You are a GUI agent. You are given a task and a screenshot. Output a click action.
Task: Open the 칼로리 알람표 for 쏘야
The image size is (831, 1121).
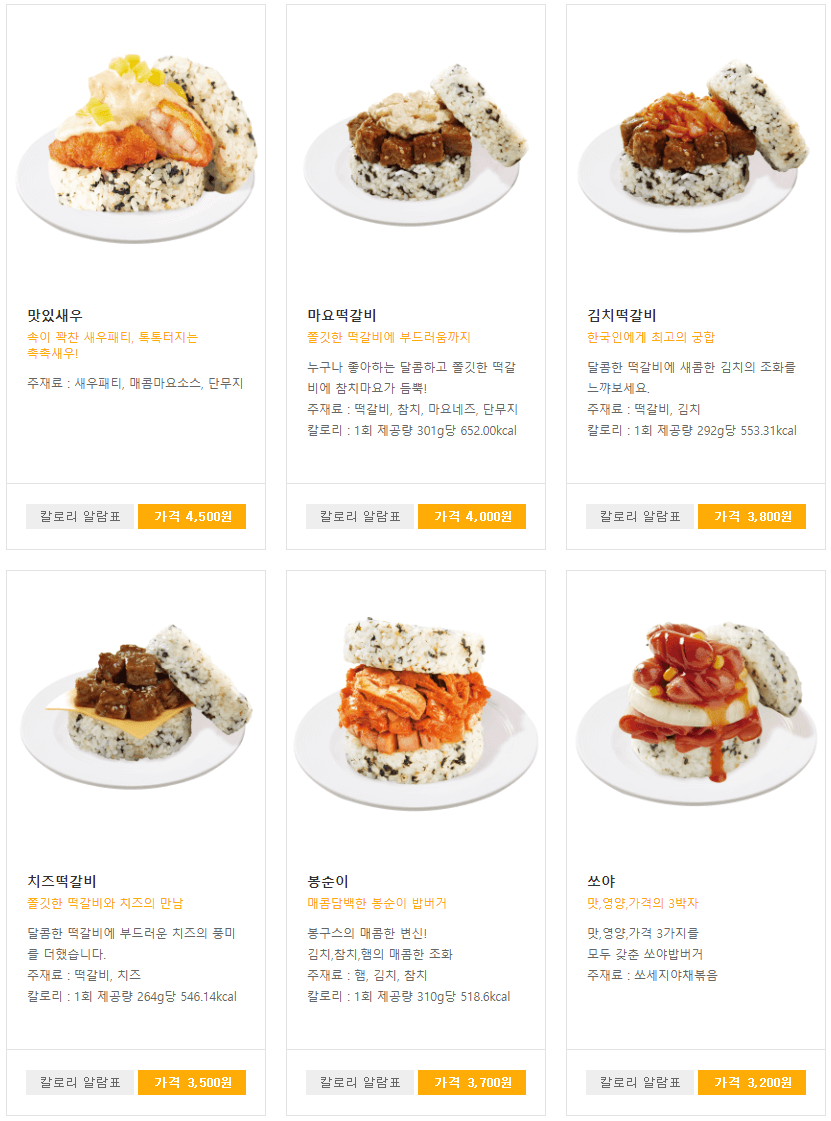[639, 1082]
